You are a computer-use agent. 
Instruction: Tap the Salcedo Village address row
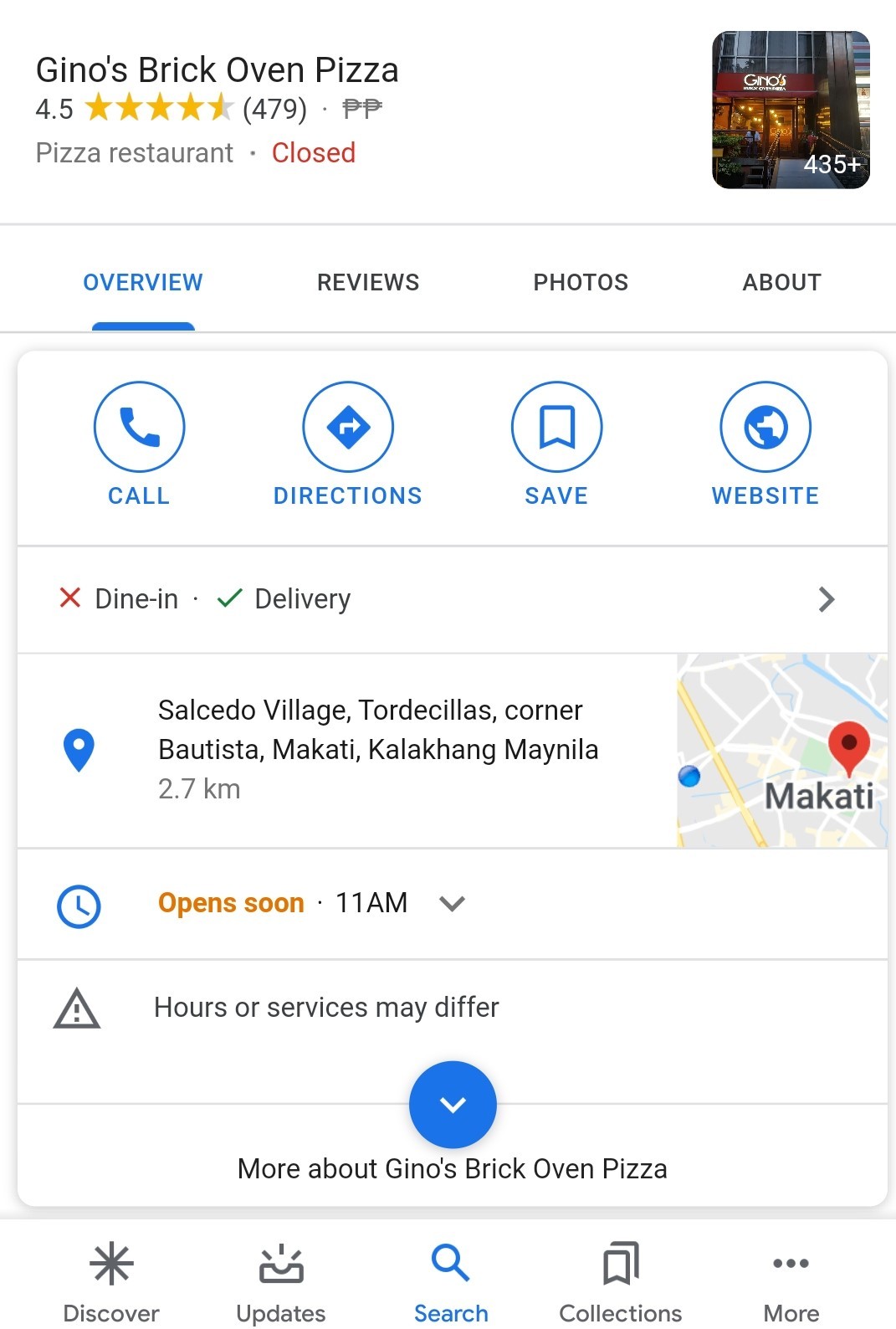376,749
